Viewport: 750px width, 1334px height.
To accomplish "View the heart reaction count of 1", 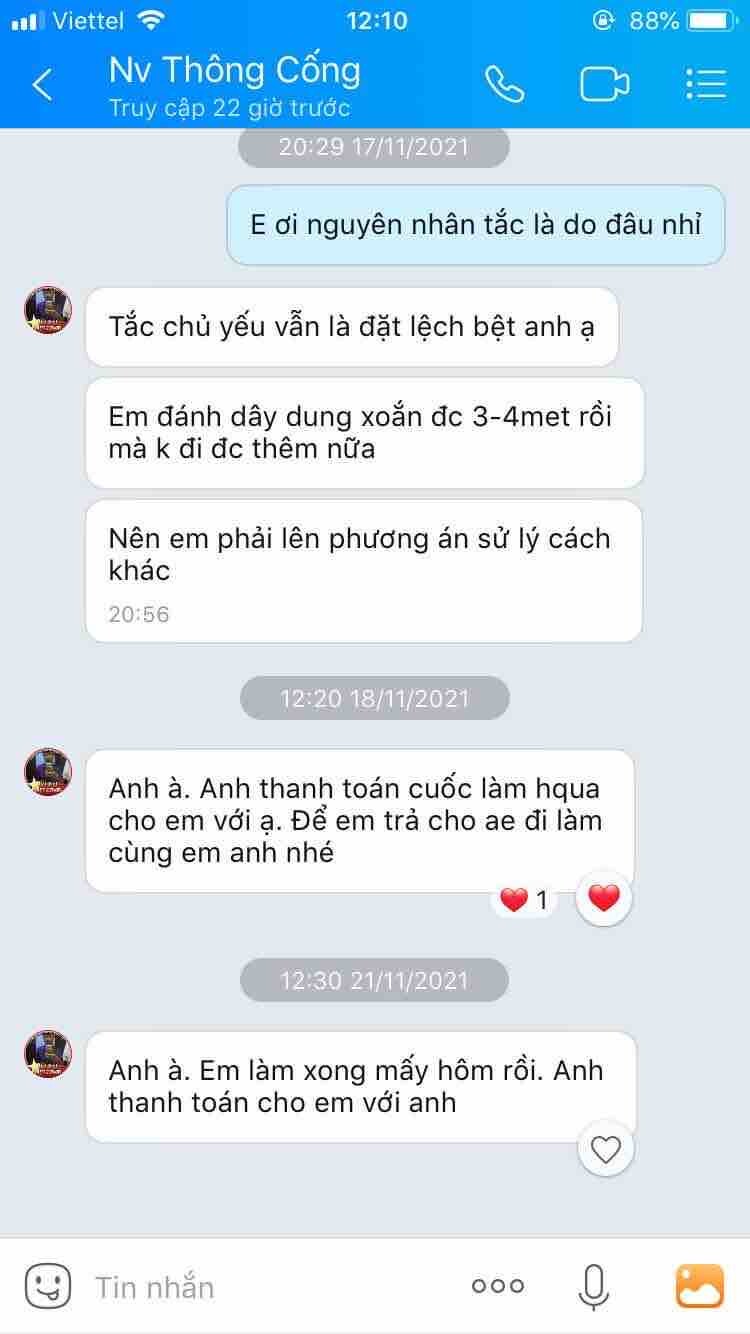I will 525,900.
